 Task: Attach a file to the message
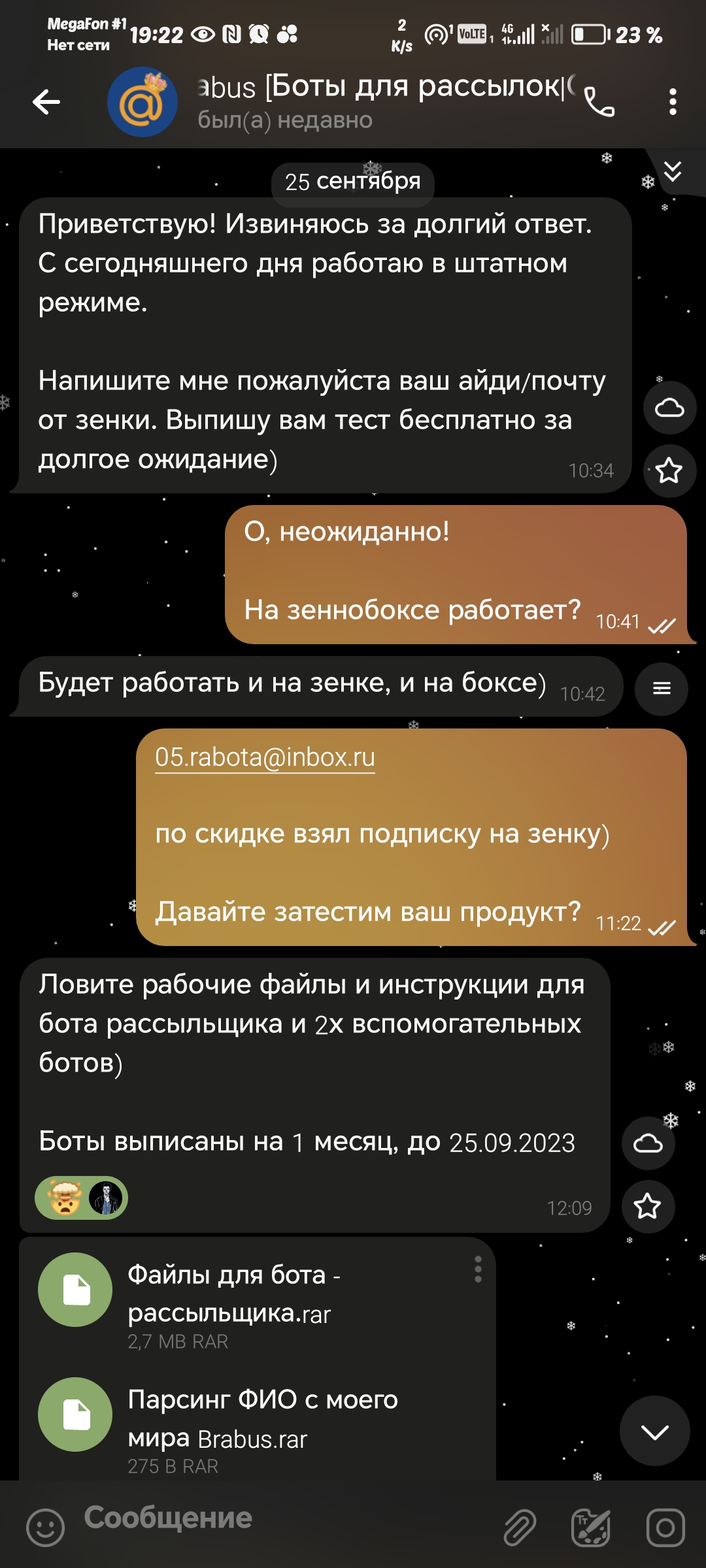pos(520,1527)
